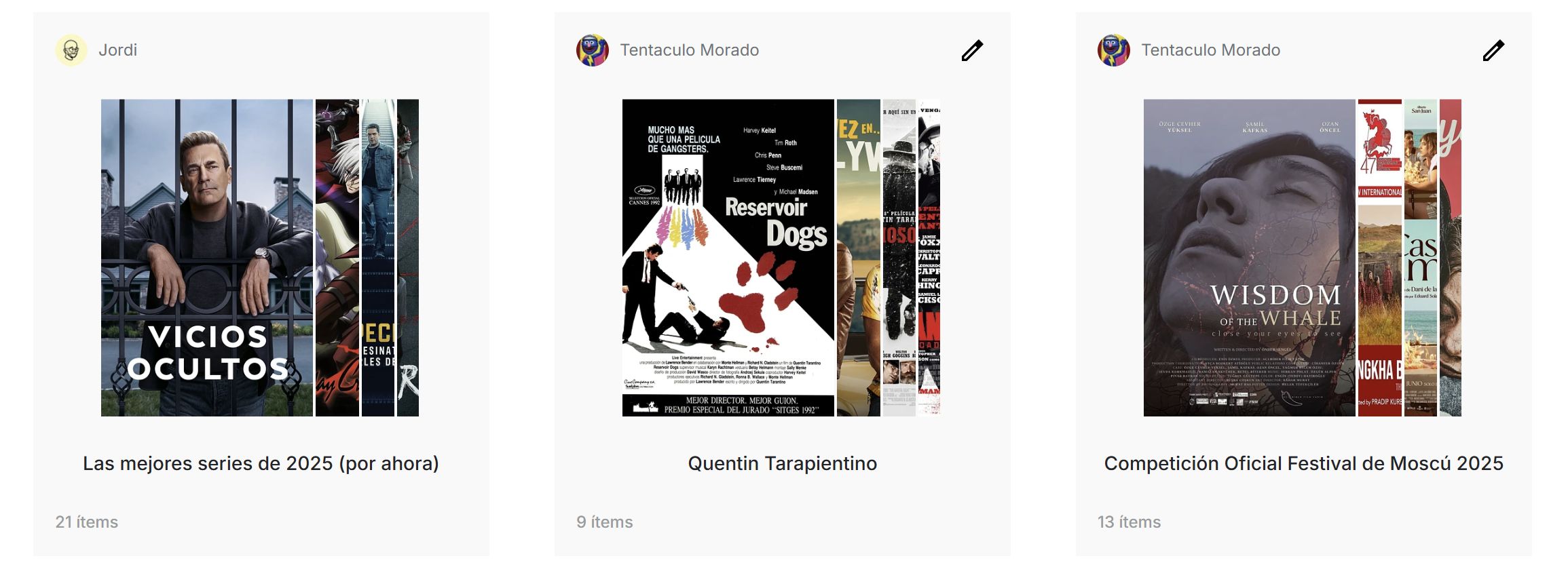View Jordi's profile
Viewport: 1568px width, 565px height.
[117, 50]
